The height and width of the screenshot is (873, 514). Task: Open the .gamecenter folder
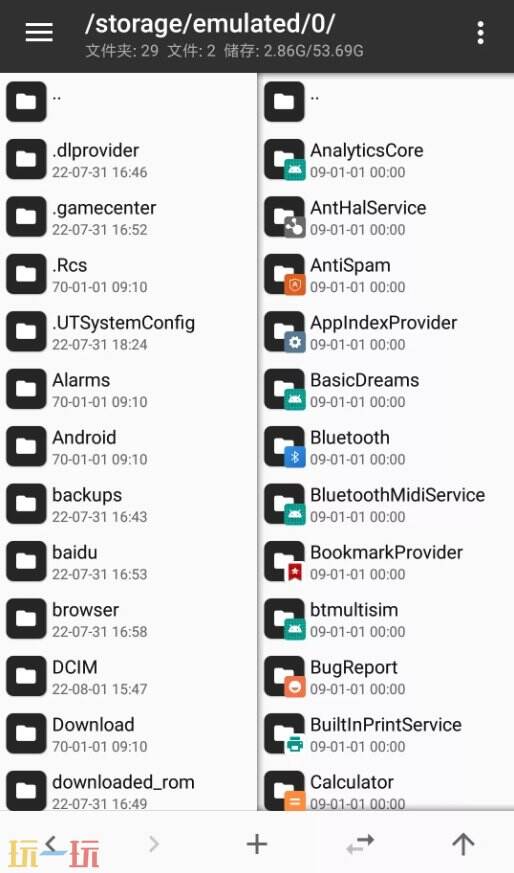(129, 217)
